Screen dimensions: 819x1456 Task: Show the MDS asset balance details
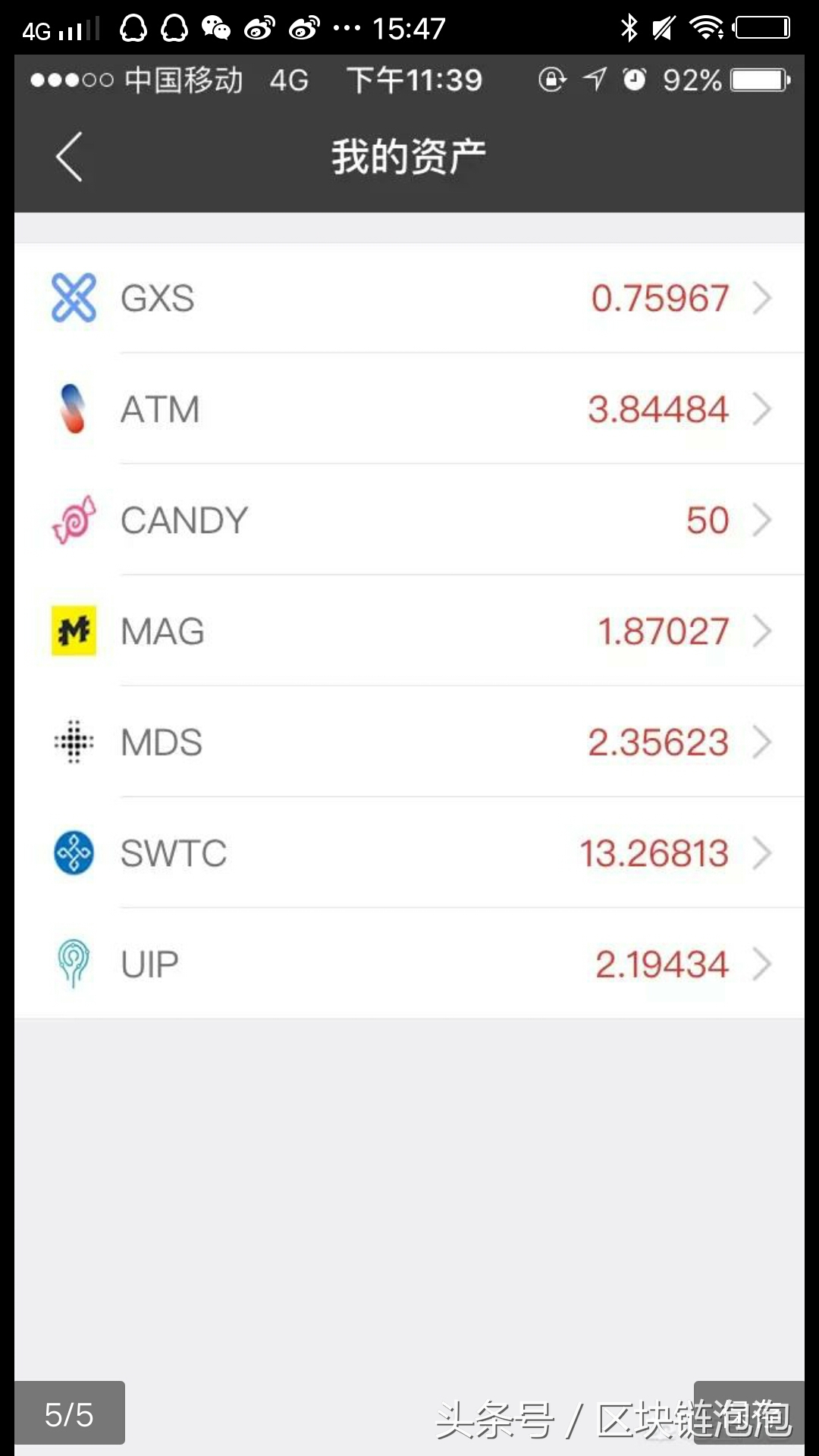point(409,742)
